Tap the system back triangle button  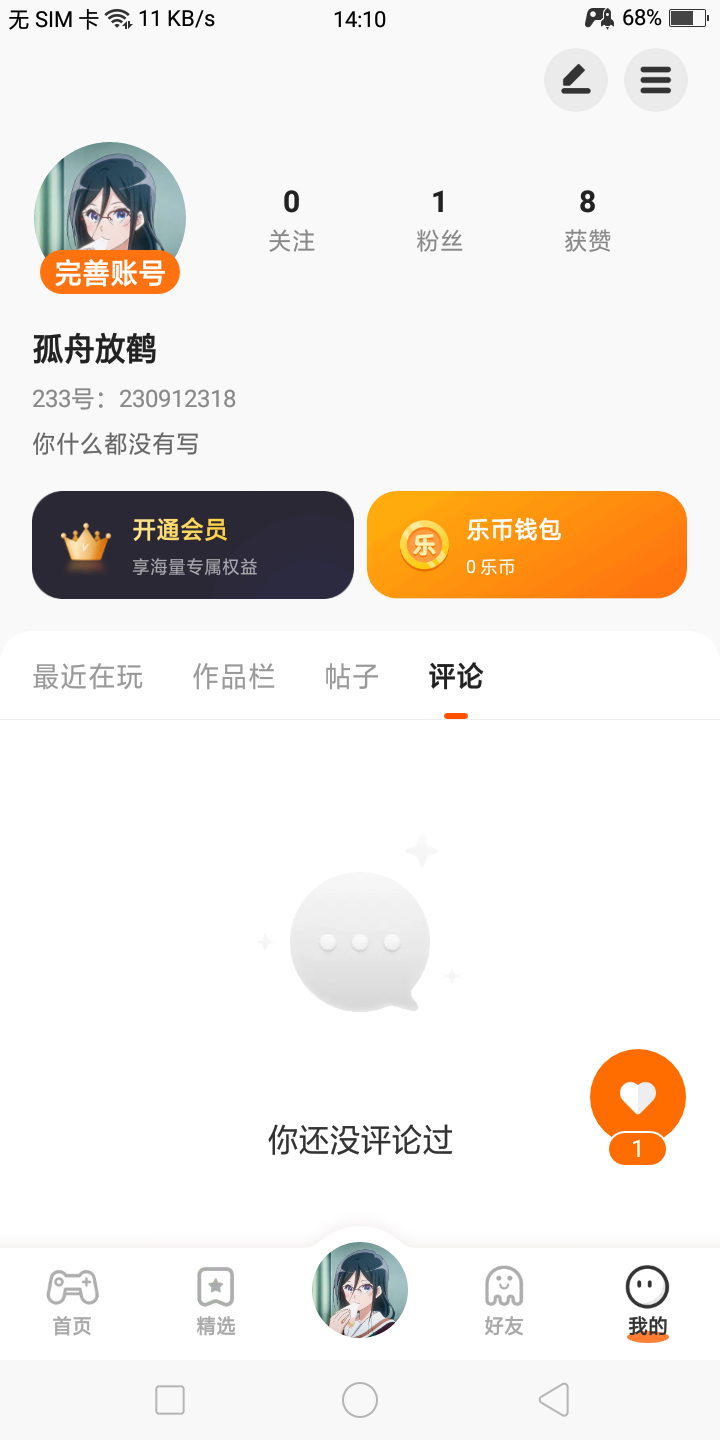click(553, 1400)
